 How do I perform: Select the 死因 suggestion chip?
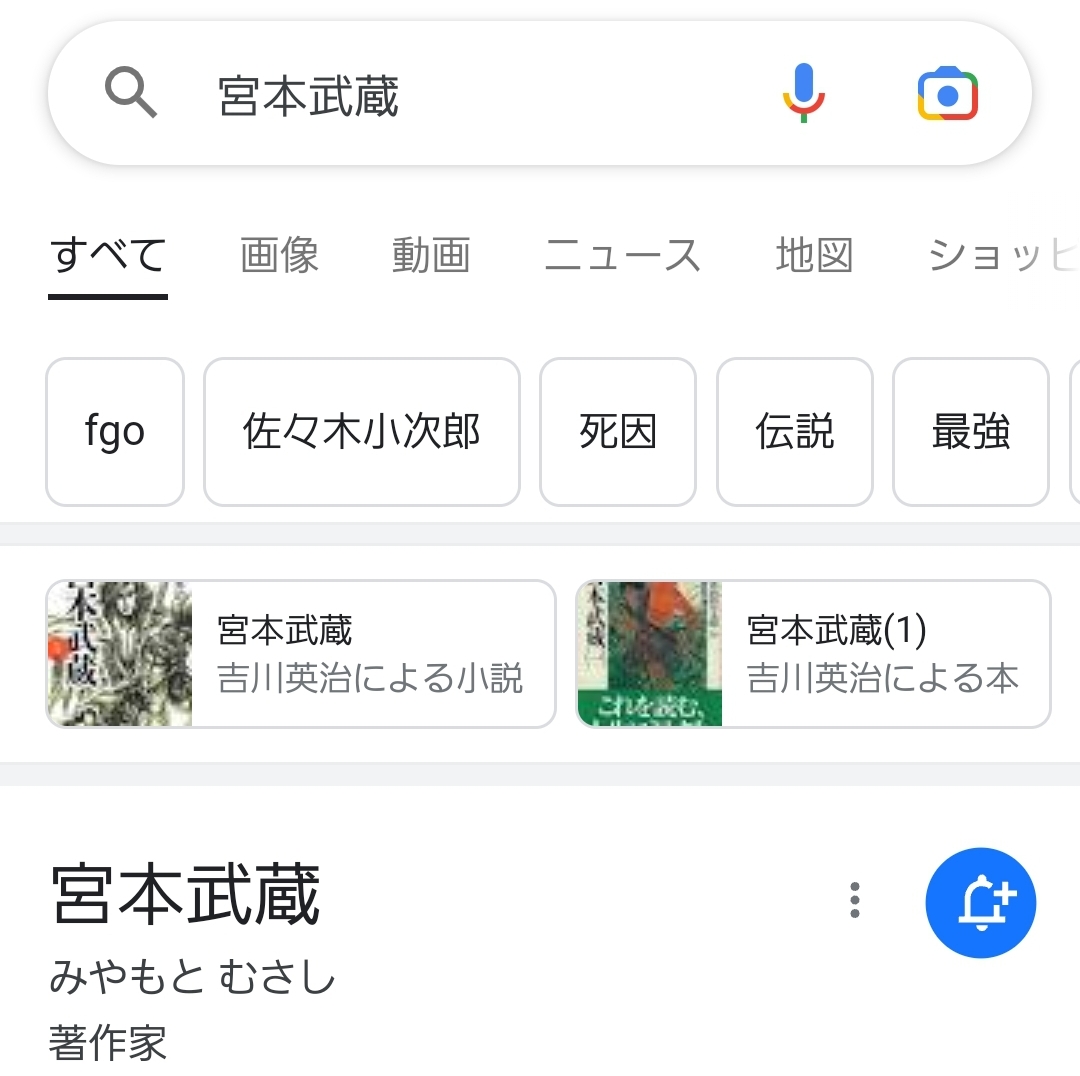(617, 432)
